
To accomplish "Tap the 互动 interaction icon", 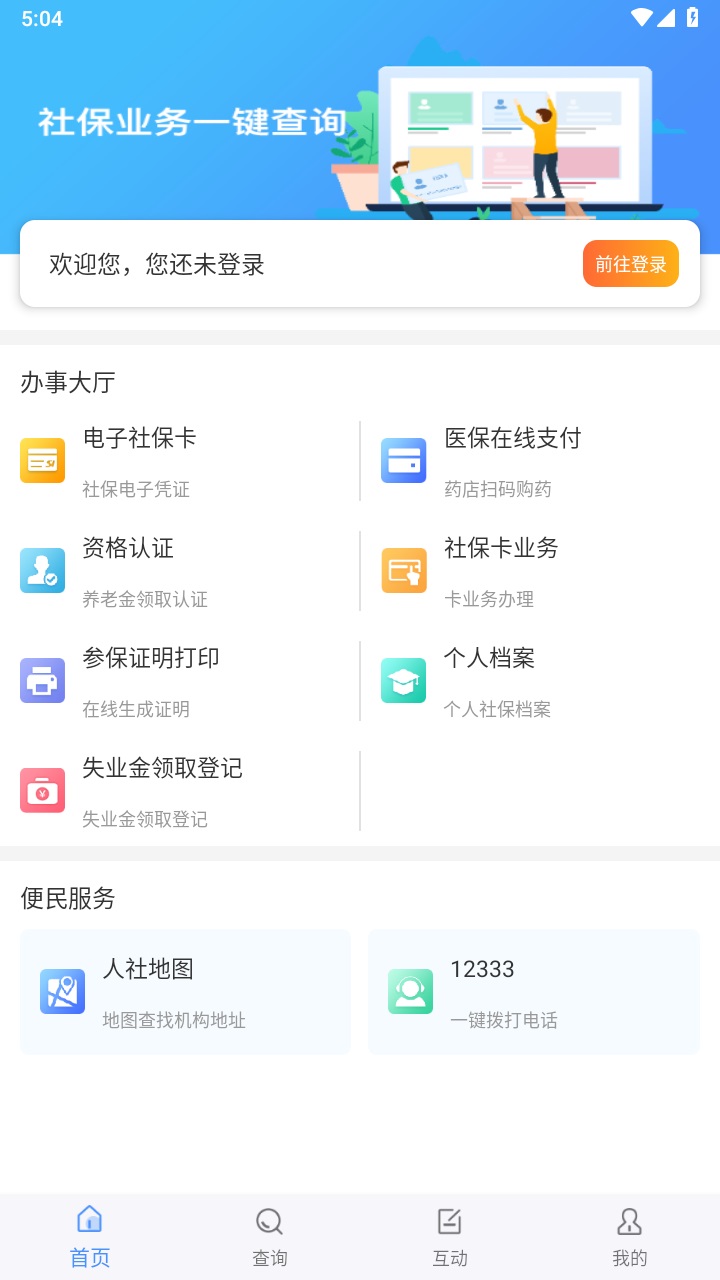I will pyautogui.click(x=449, y=1219).
